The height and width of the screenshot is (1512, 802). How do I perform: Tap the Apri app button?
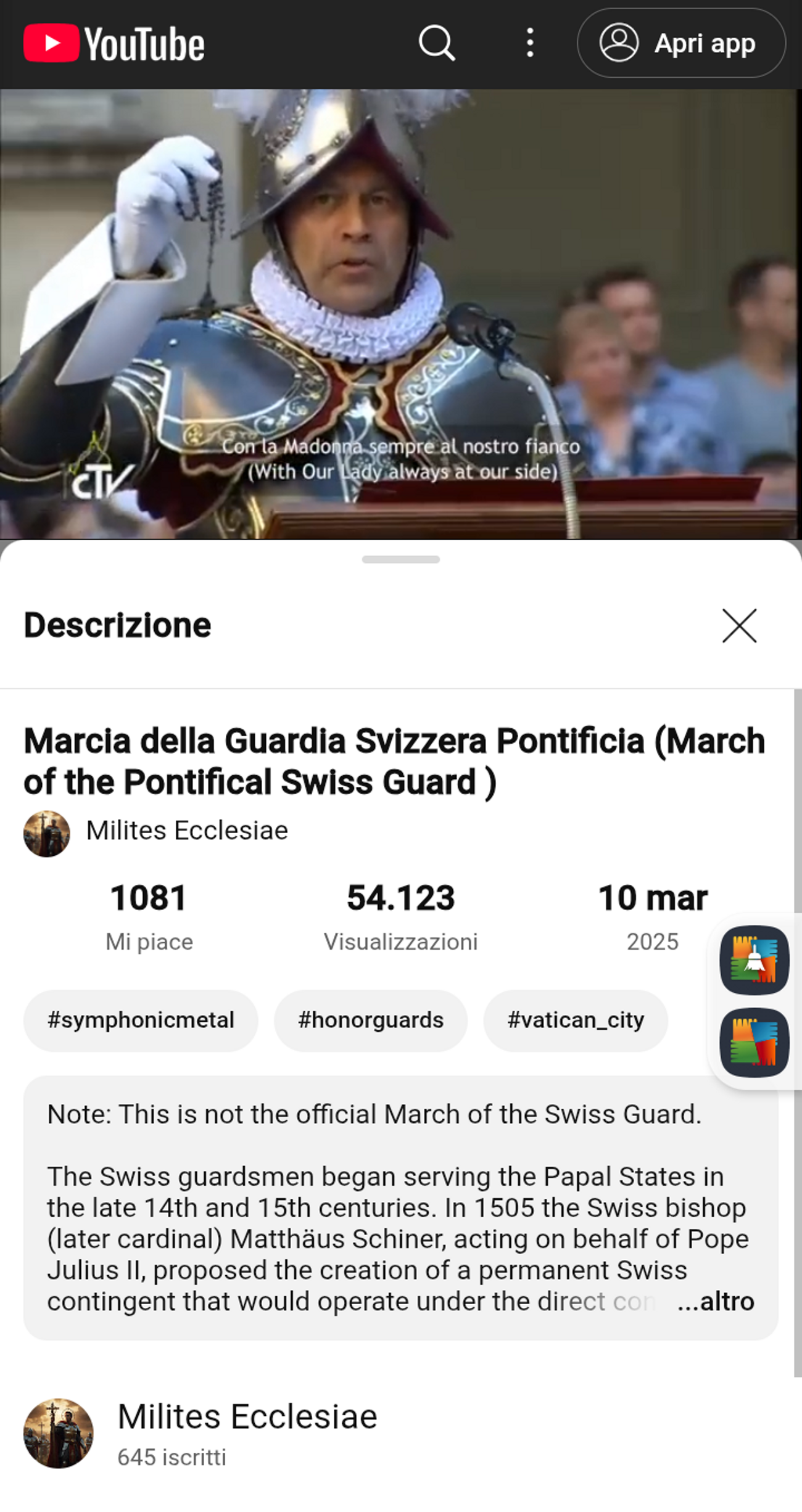pos(681,43)
